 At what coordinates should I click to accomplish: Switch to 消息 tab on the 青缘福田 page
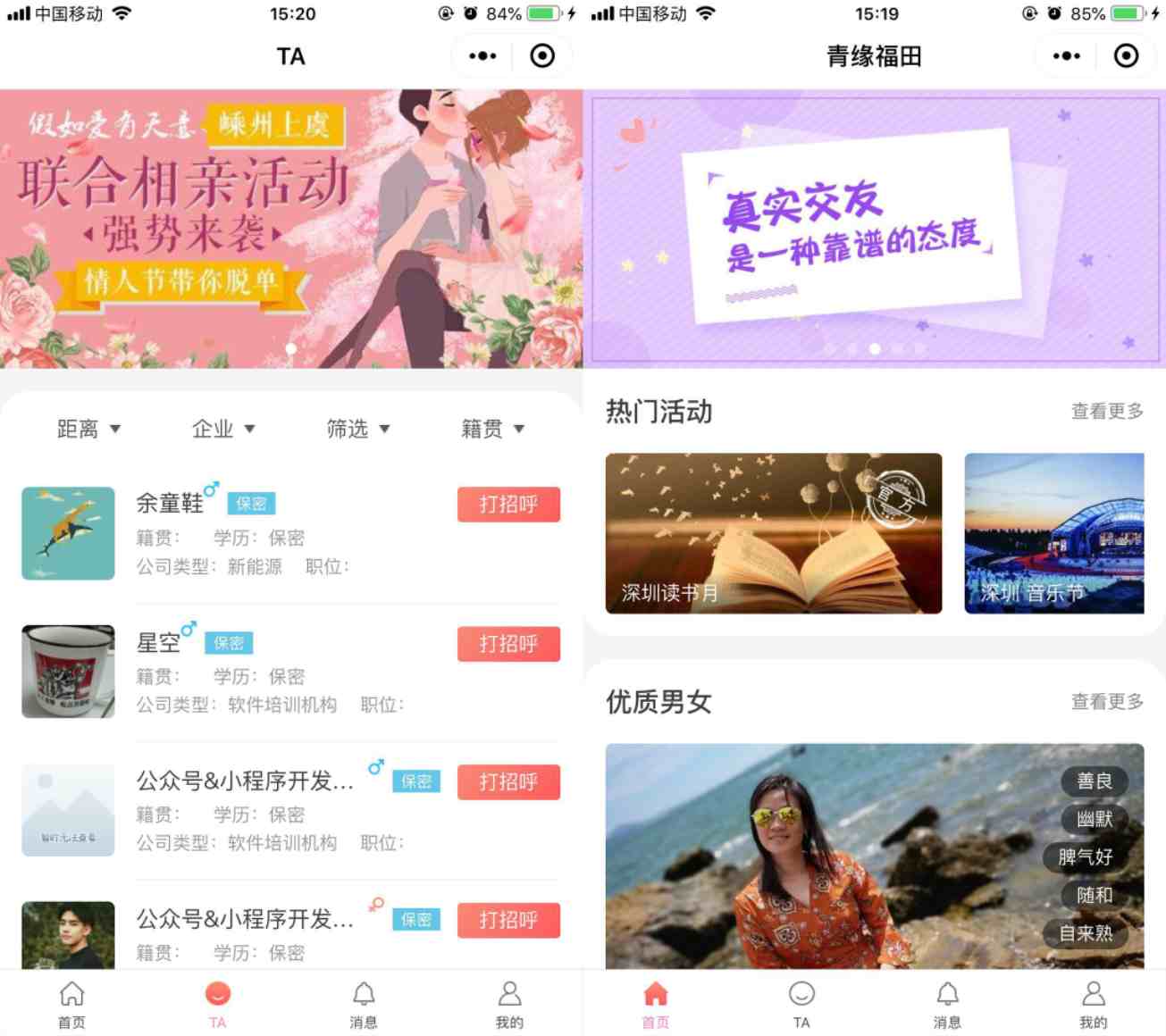(x=948, y=1005)
